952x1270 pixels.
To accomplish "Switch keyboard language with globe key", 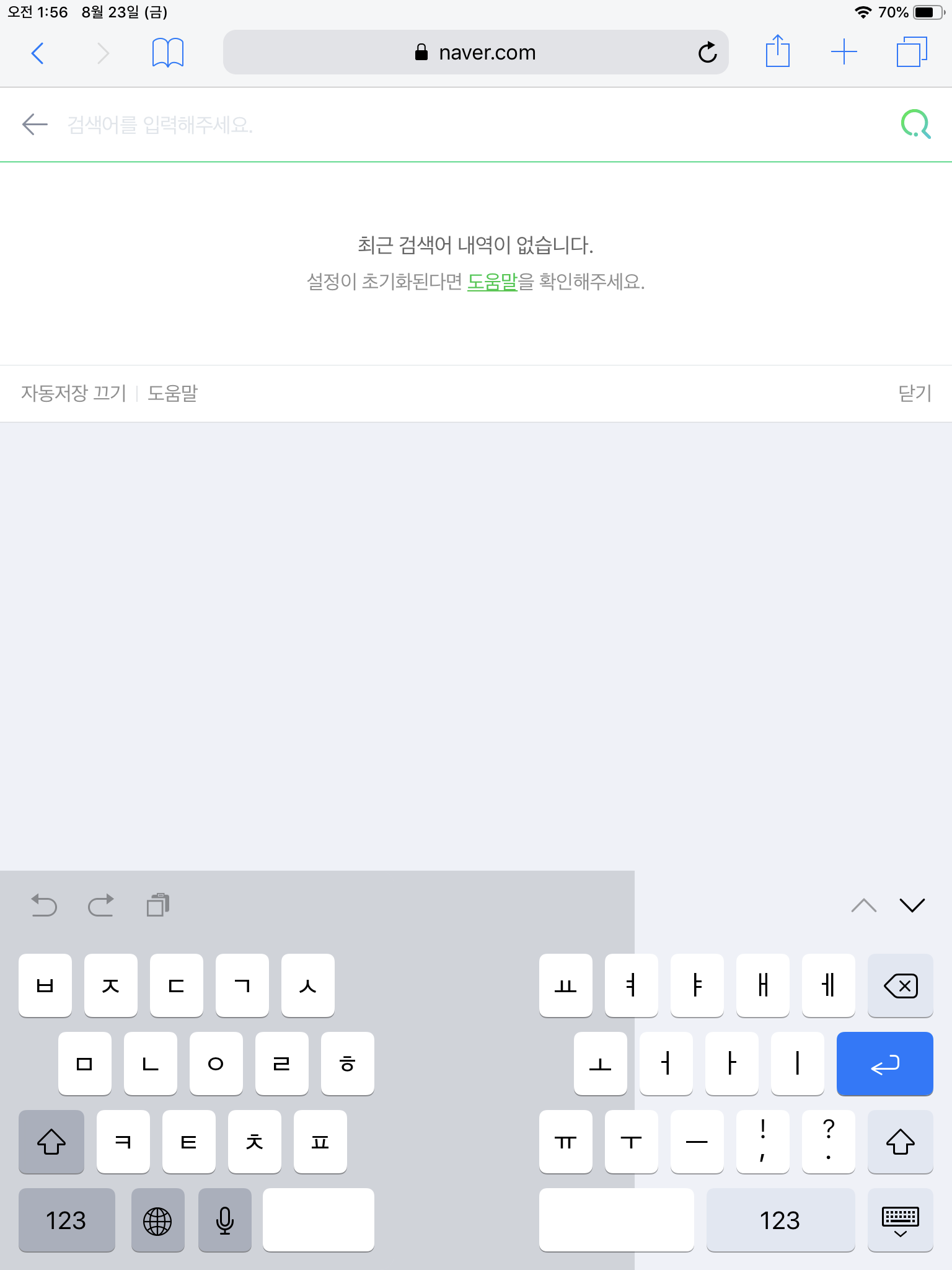I will click(157, 1220).
